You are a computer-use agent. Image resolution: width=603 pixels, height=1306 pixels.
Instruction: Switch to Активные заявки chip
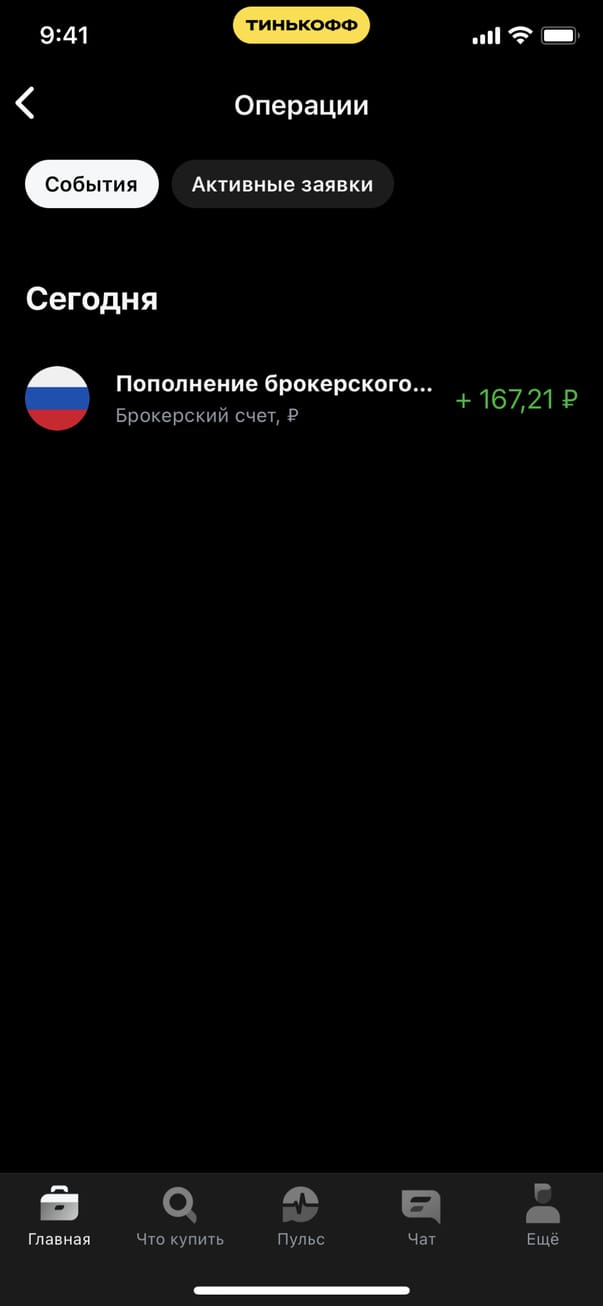(282, 184)
